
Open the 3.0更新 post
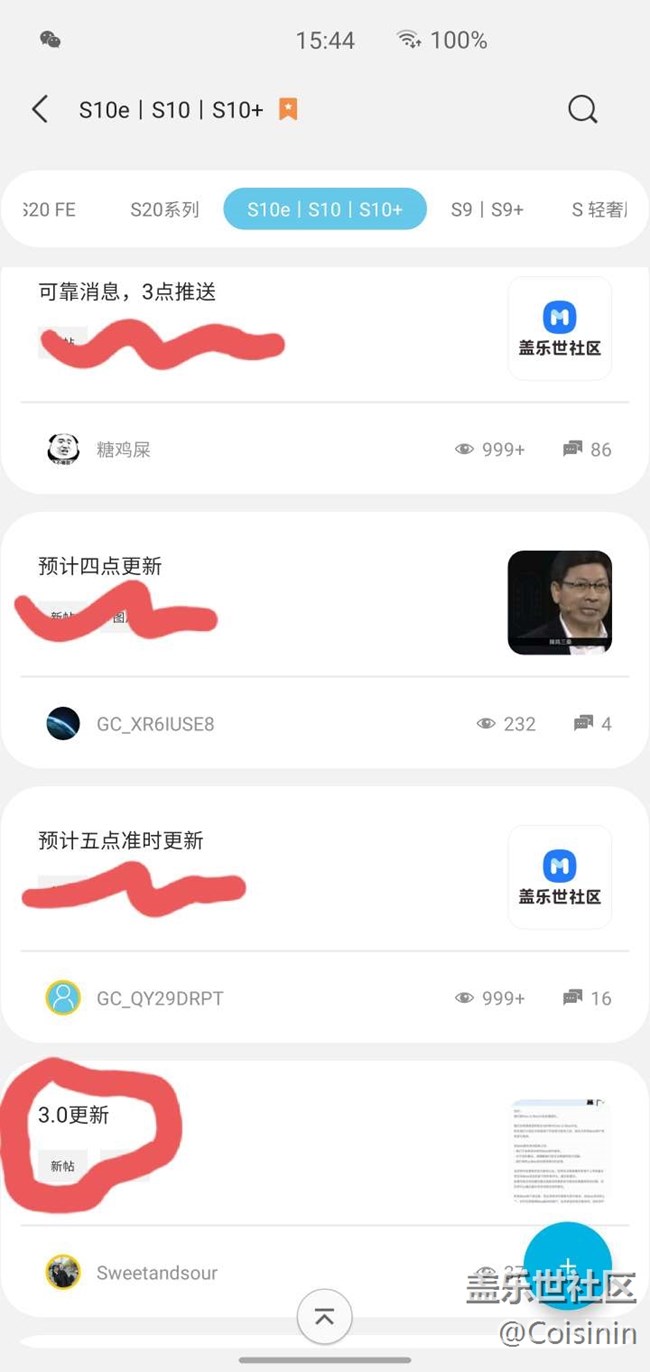(x=74, y=1115)
